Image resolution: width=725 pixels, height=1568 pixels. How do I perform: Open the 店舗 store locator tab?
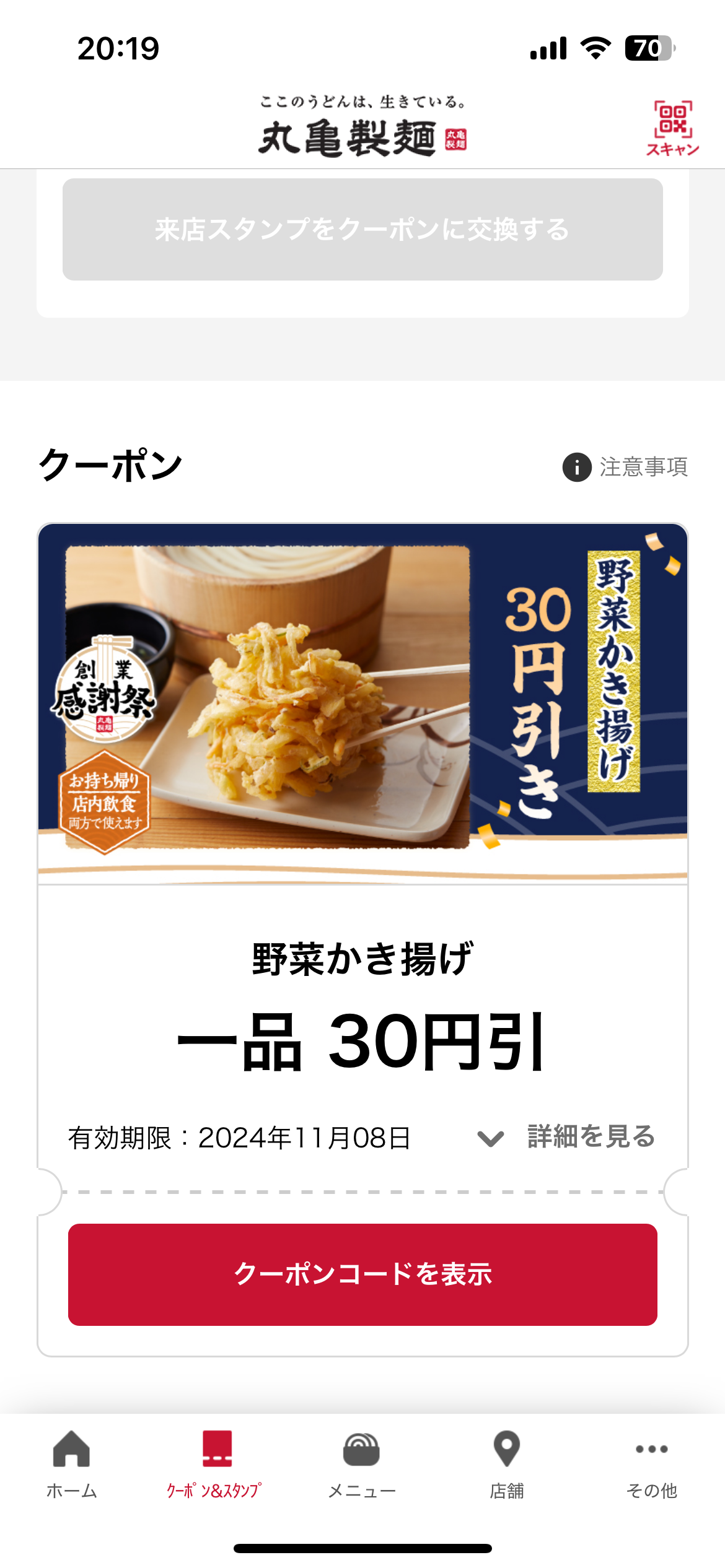point(507,1464)
